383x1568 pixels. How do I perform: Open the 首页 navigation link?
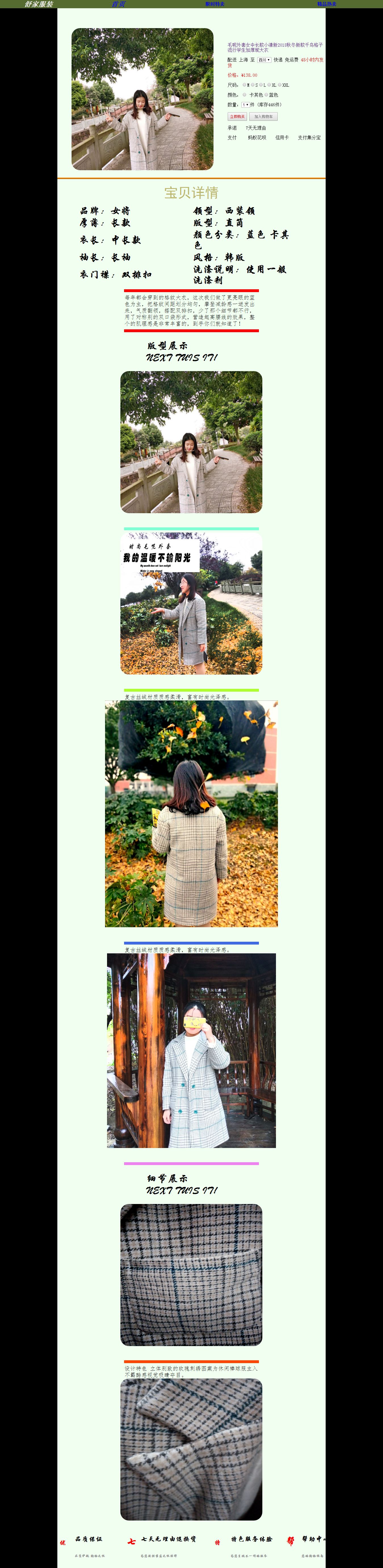tap(119, 4)
